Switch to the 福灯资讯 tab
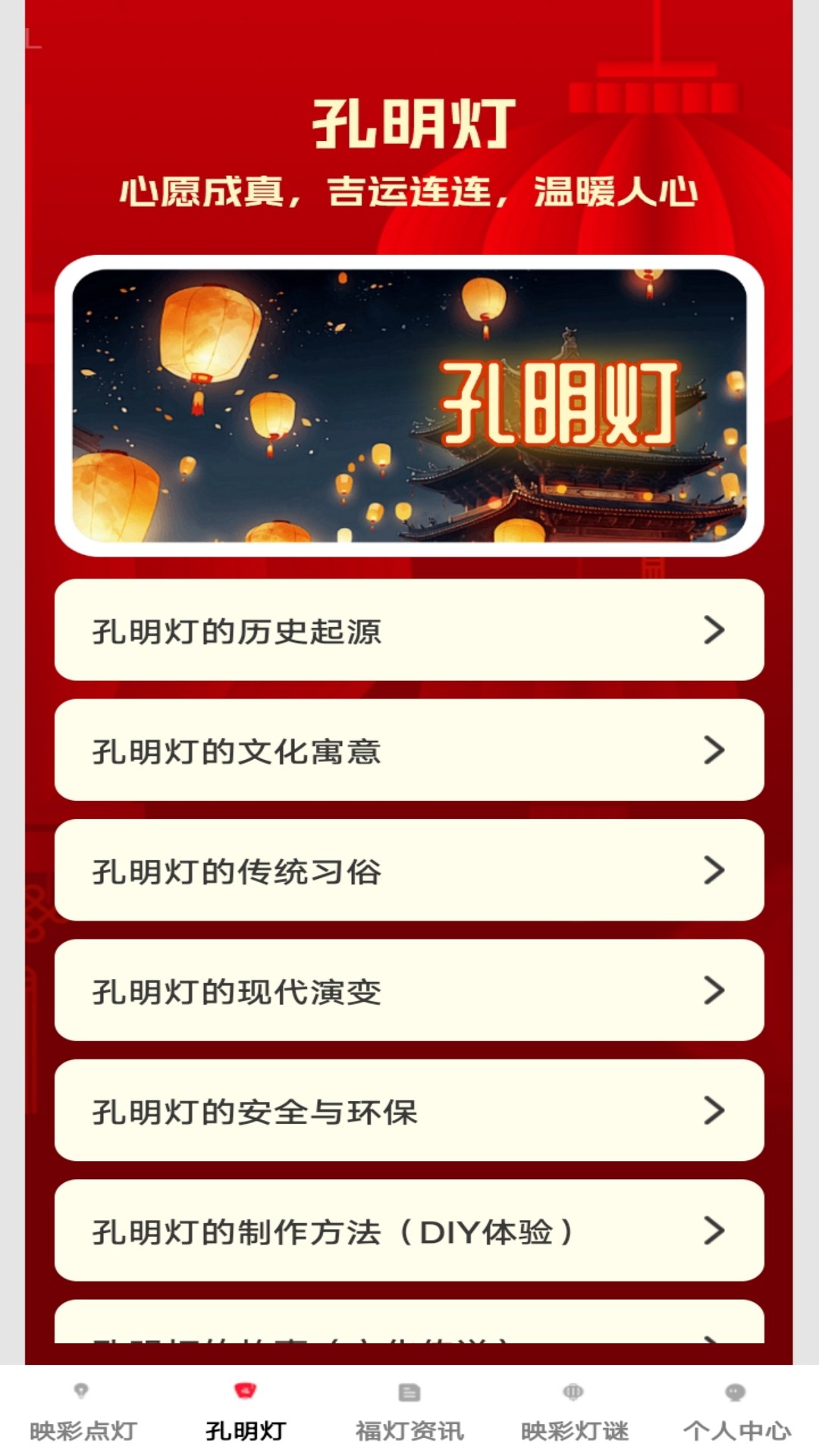Image resolution: width=819 pixels, height=1456 pixels. click(x=409, y=1429)
